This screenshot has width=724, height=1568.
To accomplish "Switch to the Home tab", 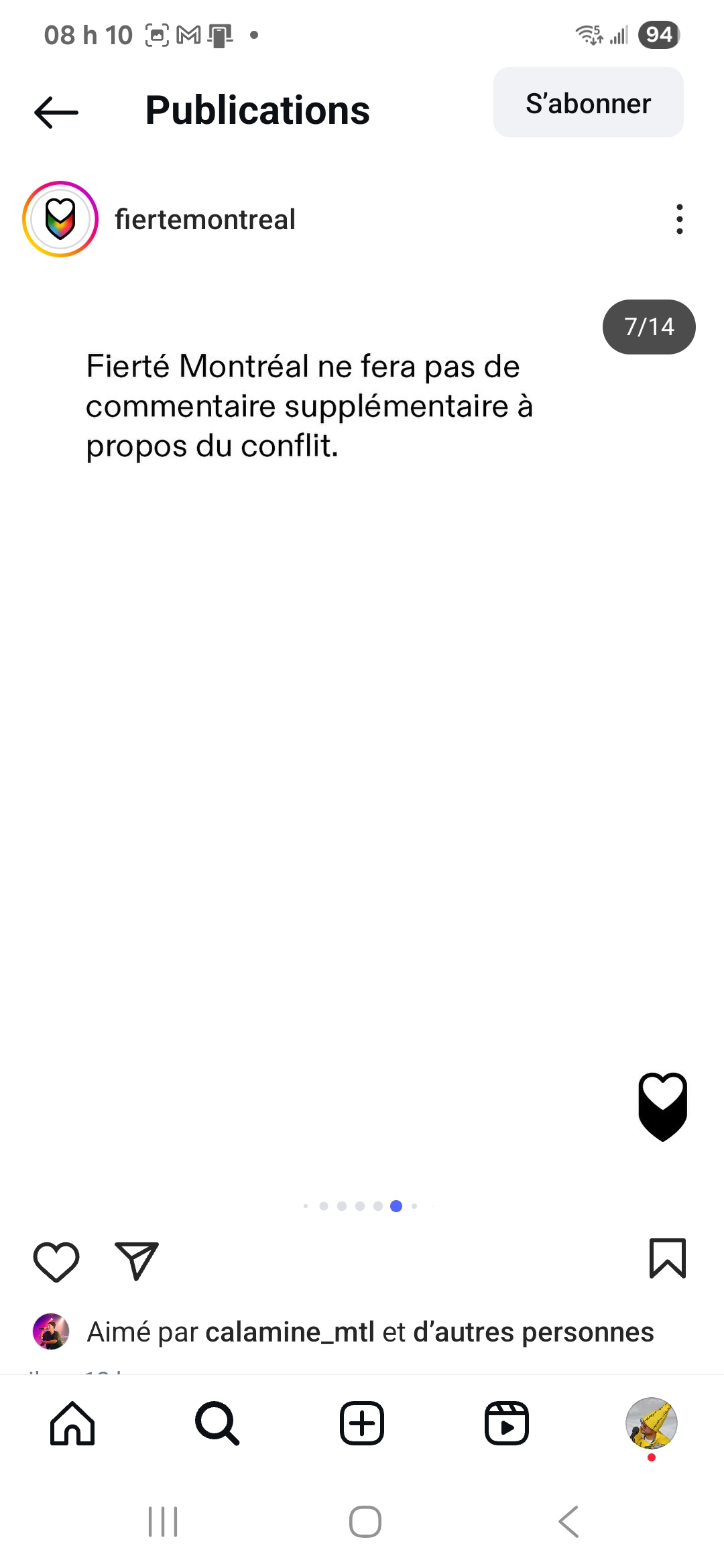I will [72, 1423].
